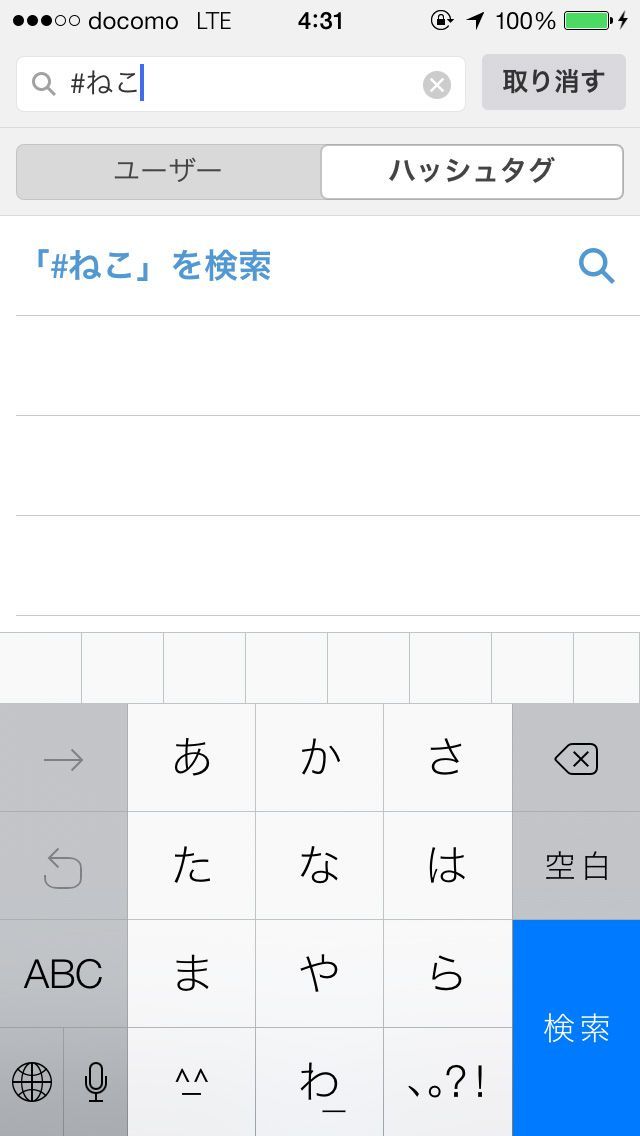This screenshot has width=640, height=1136.
Task: Insert a space with the 空白 key
Action: pos(576,866)
